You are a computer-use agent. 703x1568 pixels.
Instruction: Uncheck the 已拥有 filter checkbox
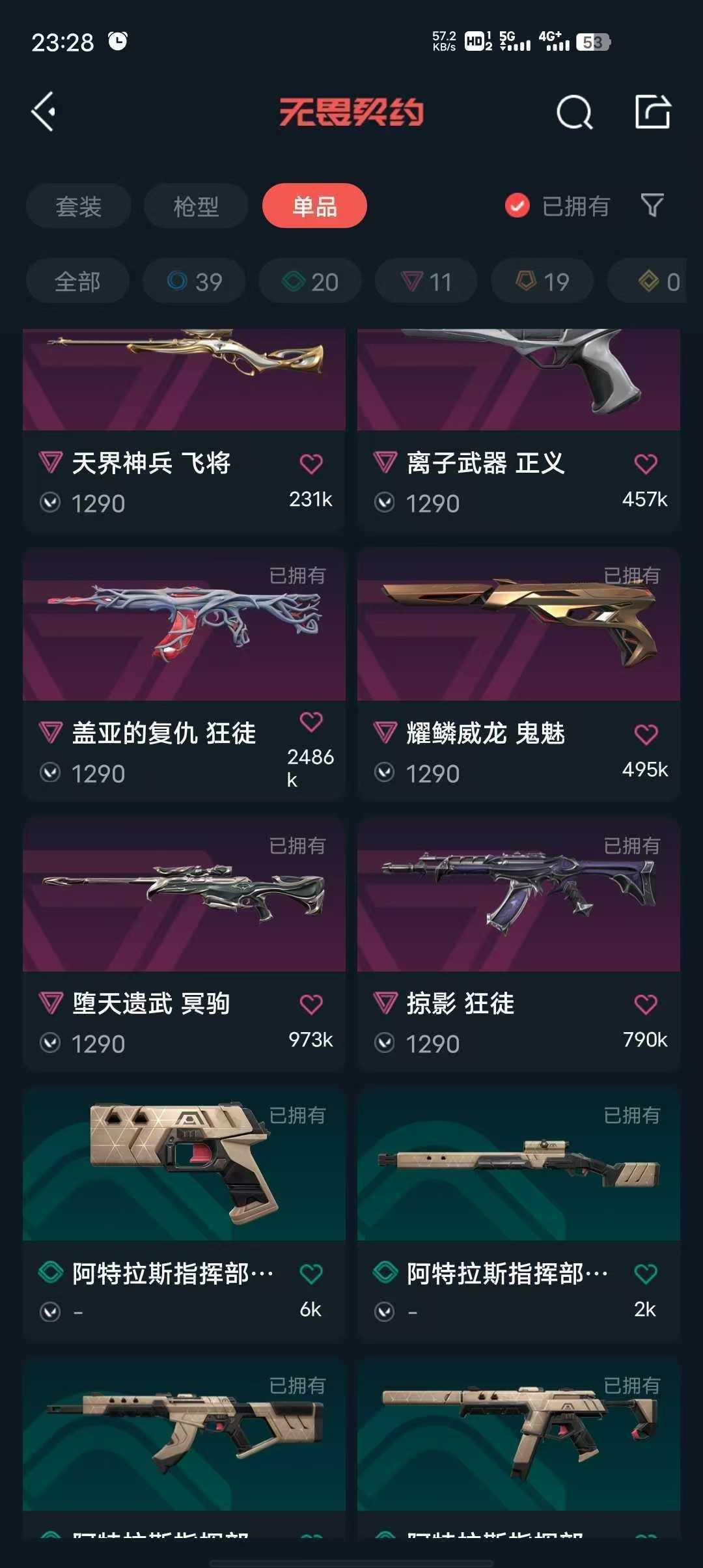[517, 206]
